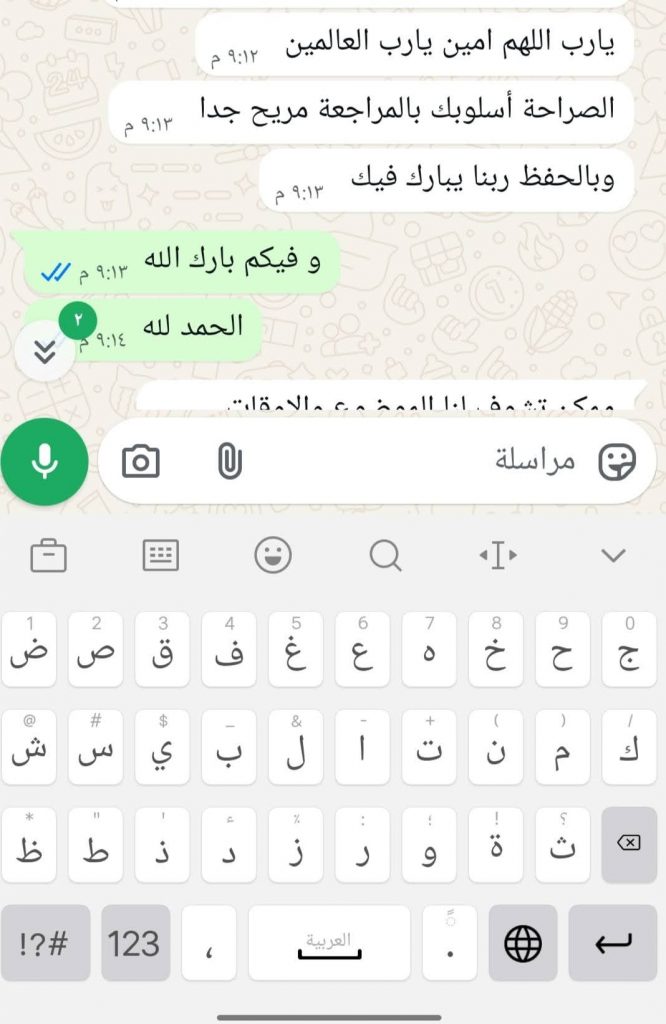
Task: Open the keyboard toolbox briefcase icon
Action: click(x=48, y=555)
